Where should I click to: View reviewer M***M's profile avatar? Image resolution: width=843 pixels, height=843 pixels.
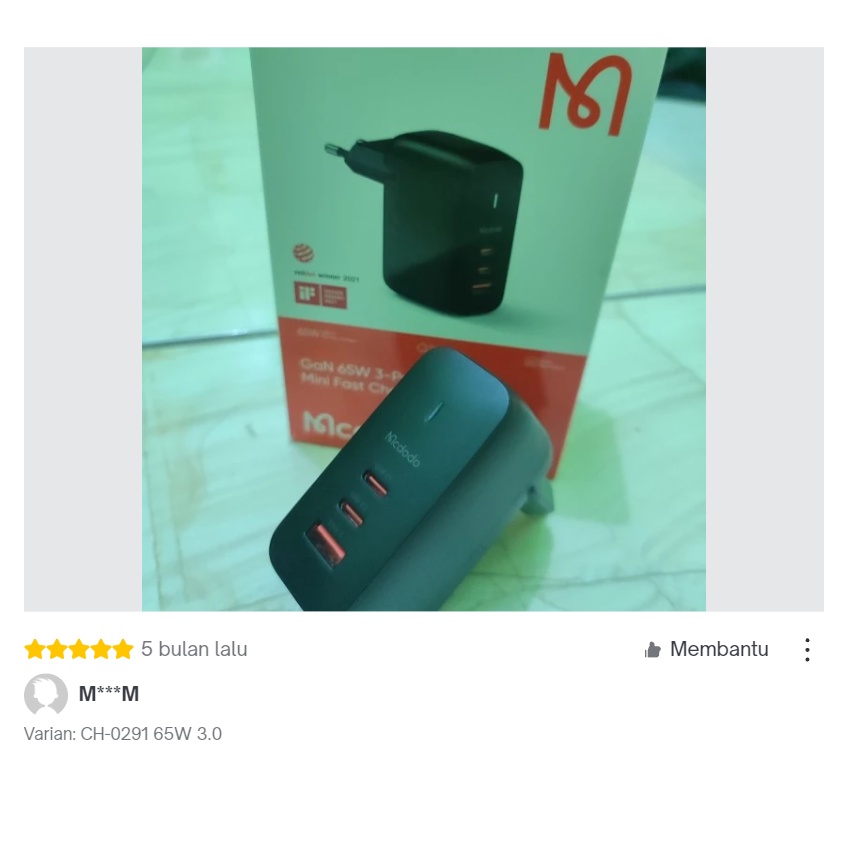(46, 694)
